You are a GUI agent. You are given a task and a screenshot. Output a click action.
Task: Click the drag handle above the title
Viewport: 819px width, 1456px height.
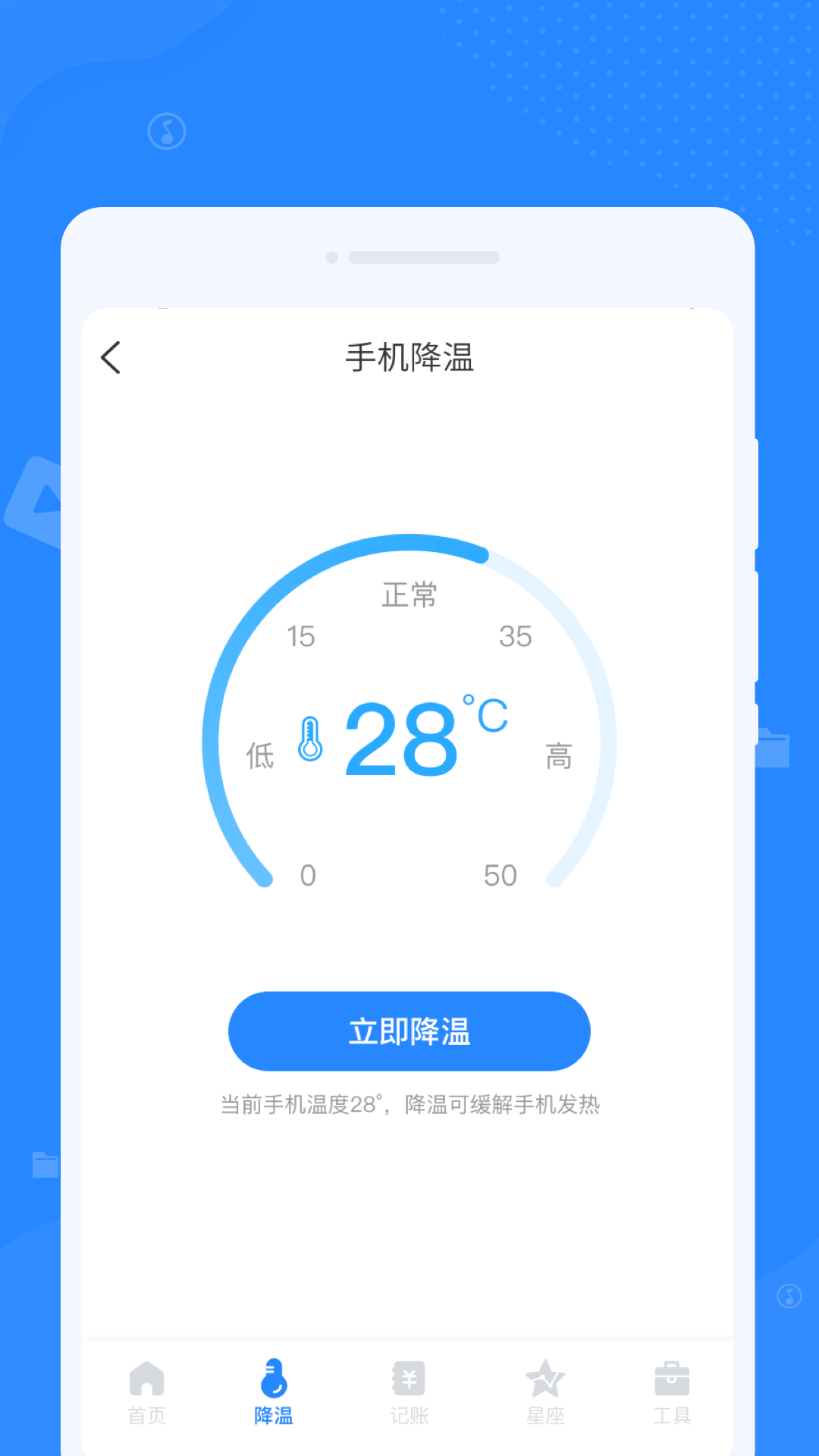tap(422, 257)
